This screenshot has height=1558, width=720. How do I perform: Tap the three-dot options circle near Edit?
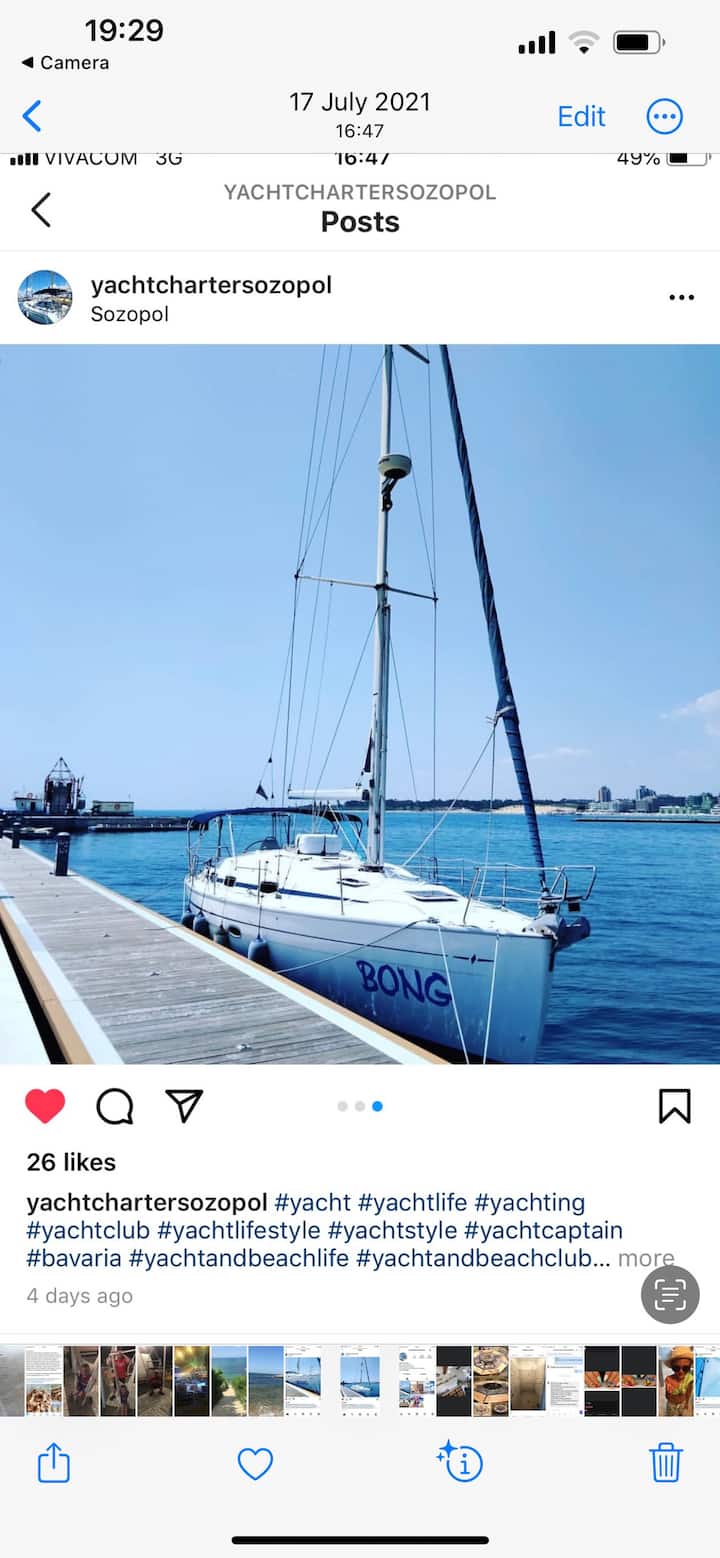point(664,116)
